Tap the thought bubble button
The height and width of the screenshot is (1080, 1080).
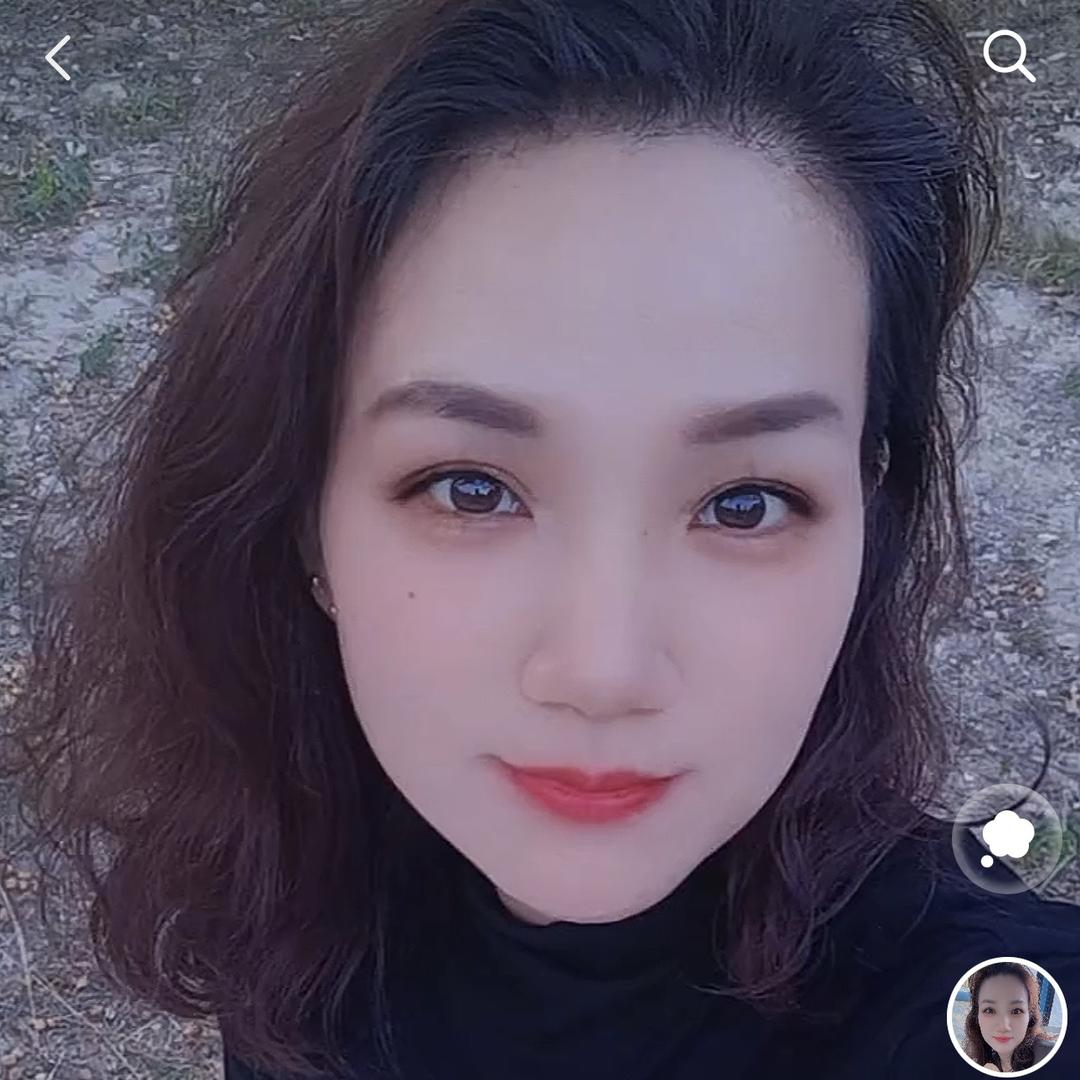(x=1006, y=838)
